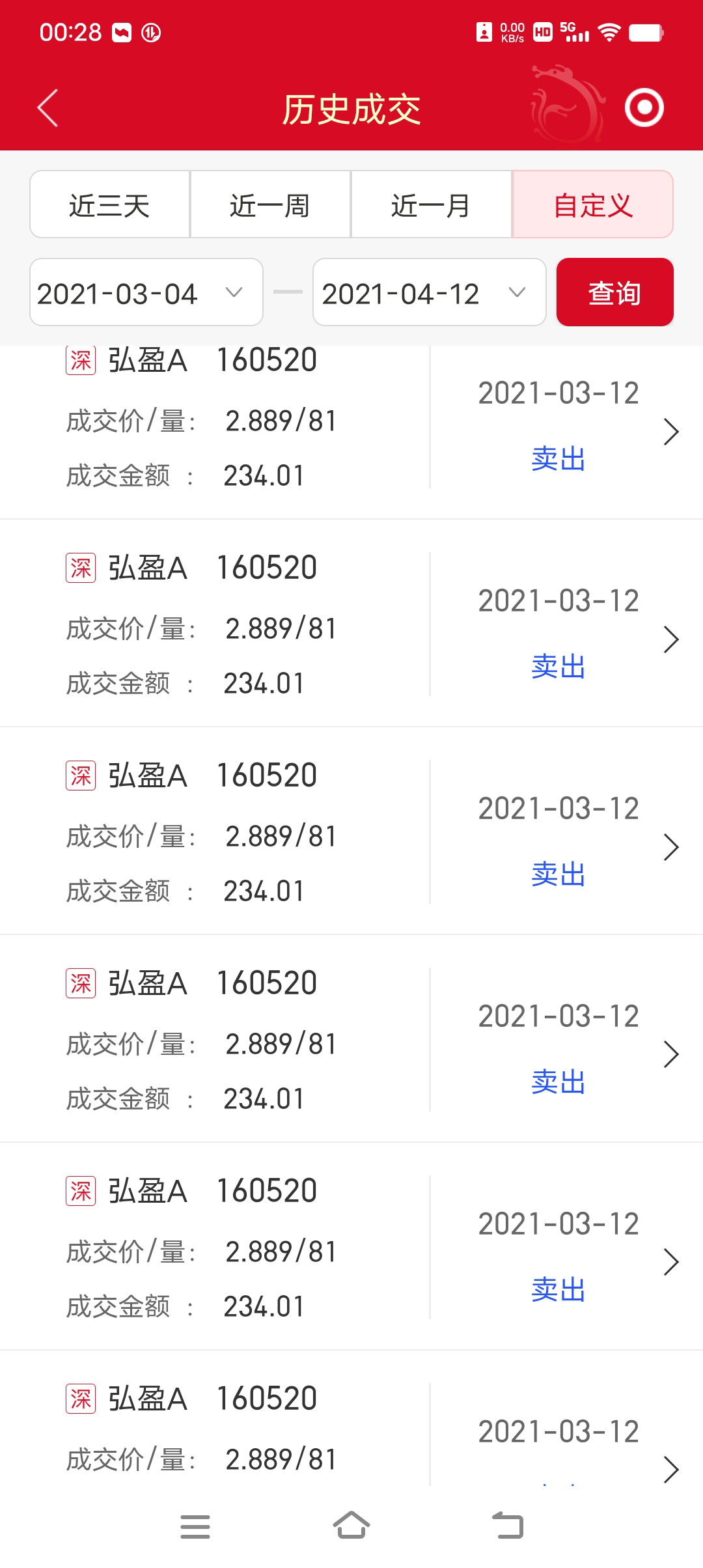Change the end date 2021-04-12
This screenshot has width=703, height=1568.
coord(429,293)
